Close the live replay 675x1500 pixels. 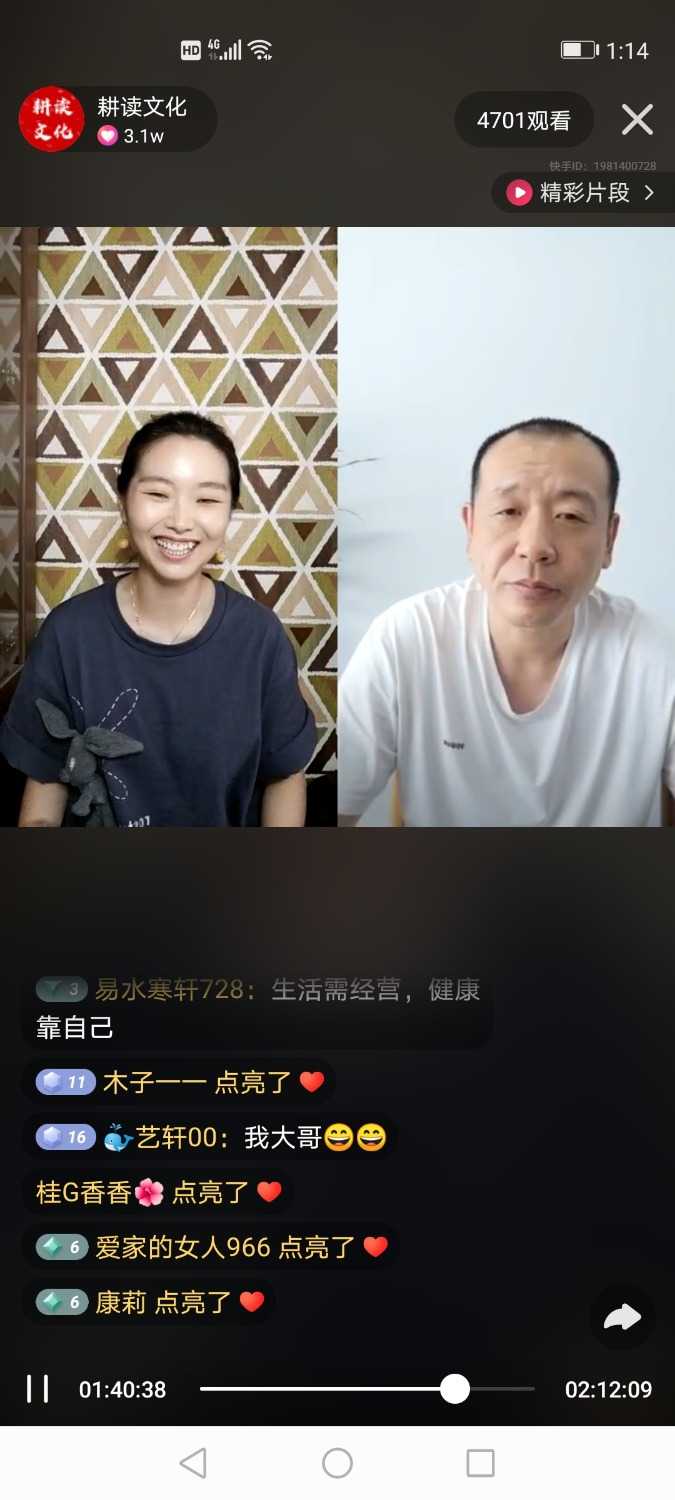click(x=637, y=121)
